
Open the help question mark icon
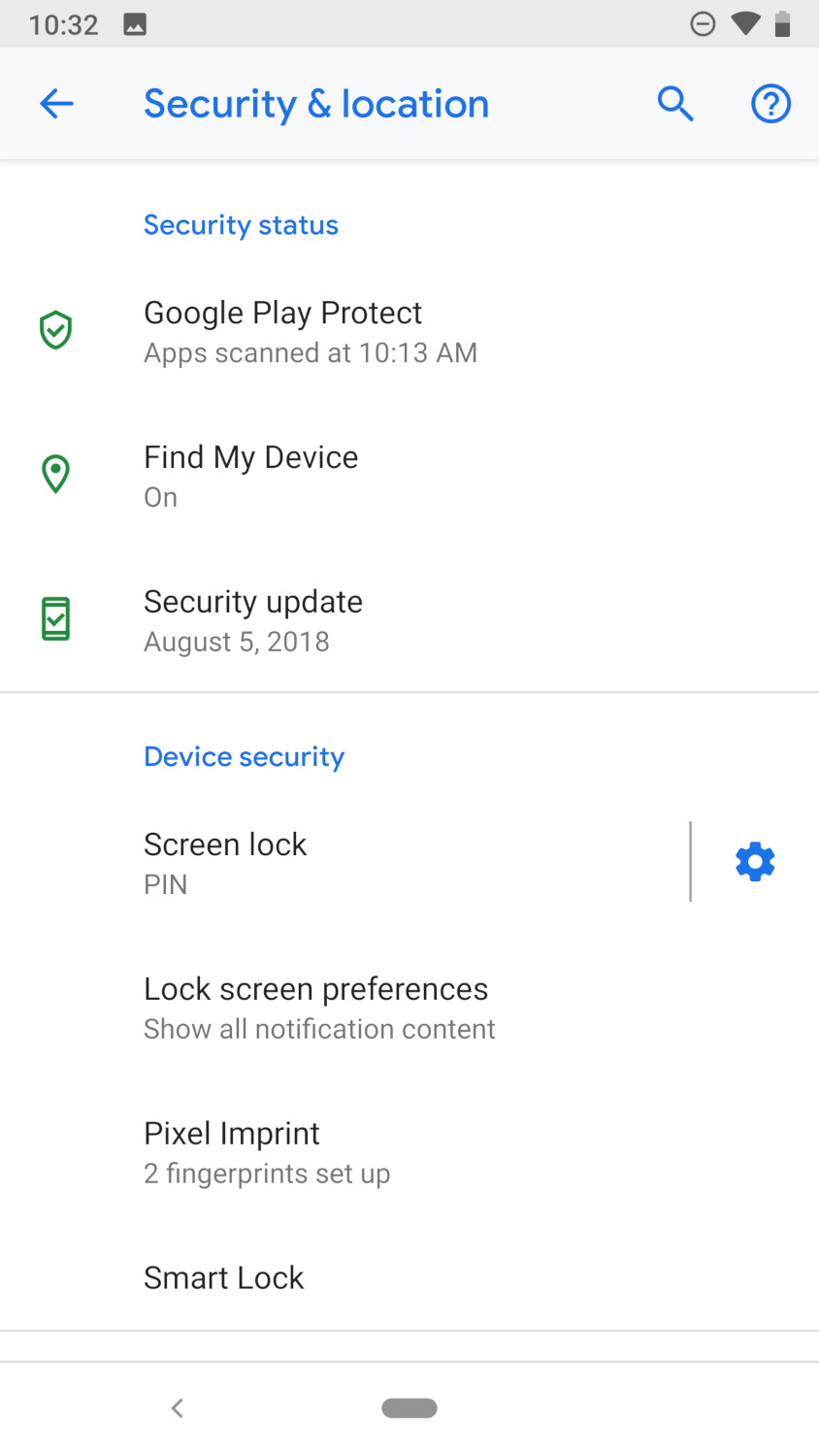click(771, 104)
